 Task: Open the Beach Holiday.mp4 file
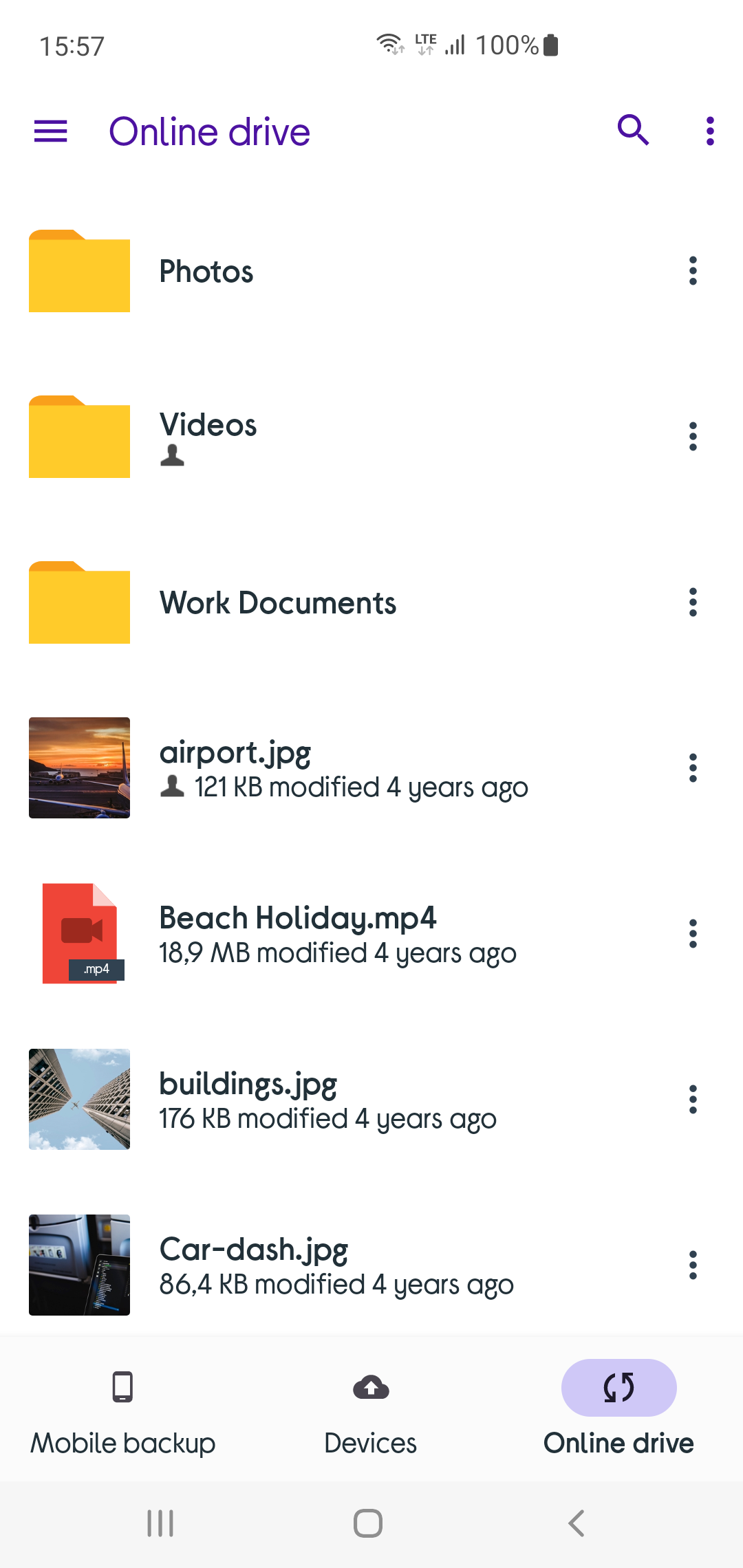pyautogui.click(x=297, y=918)
